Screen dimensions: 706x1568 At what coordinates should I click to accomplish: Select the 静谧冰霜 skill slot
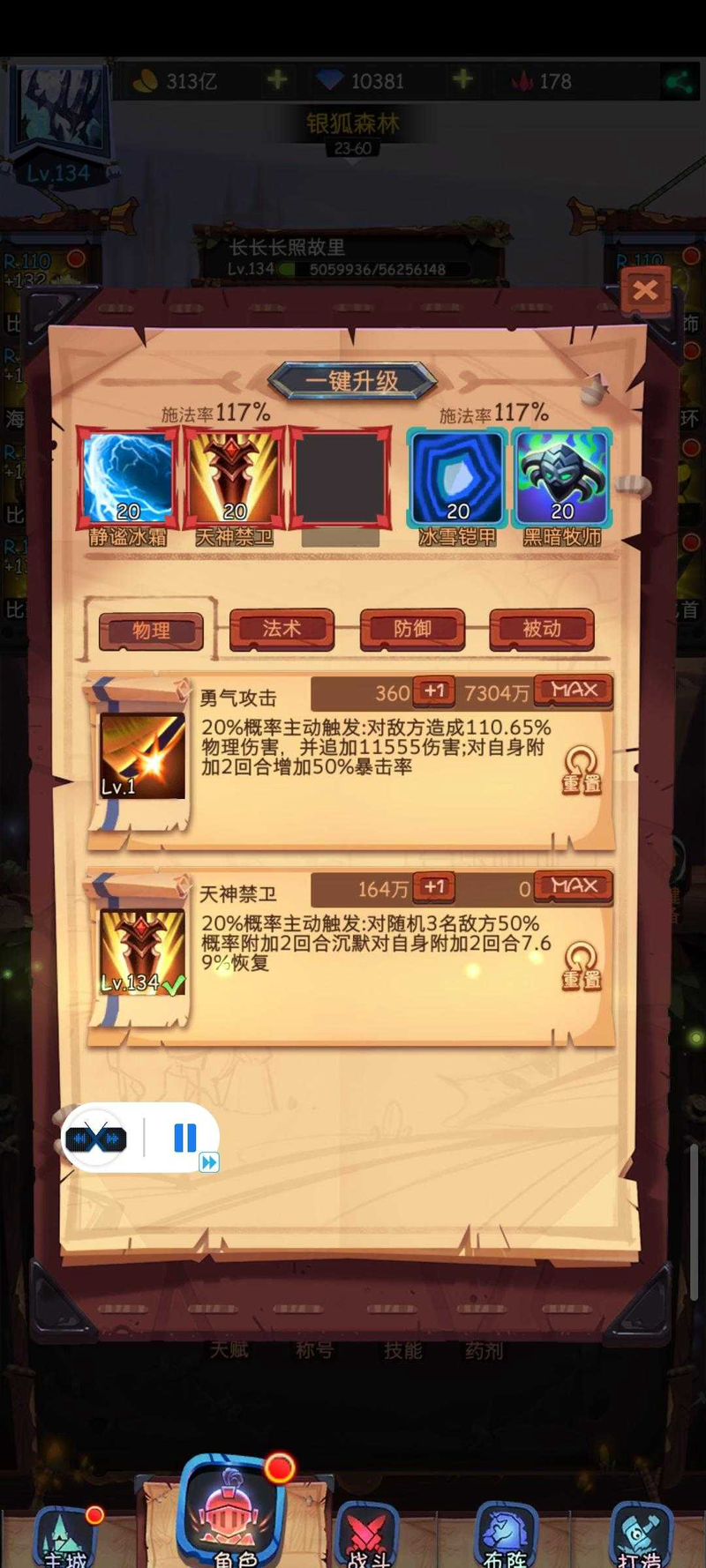coord(128,479)
